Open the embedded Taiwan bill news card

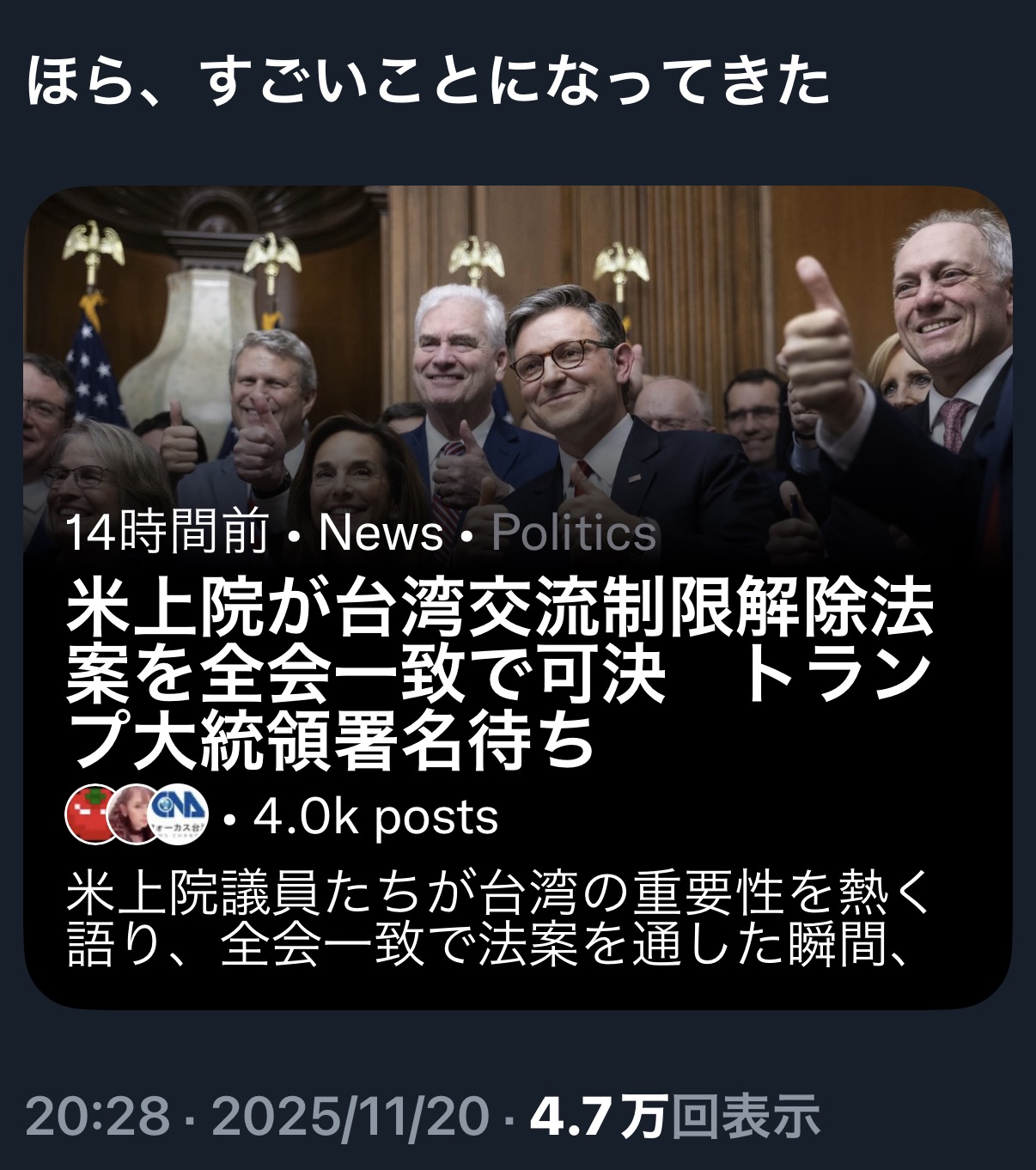coord(517,653)
